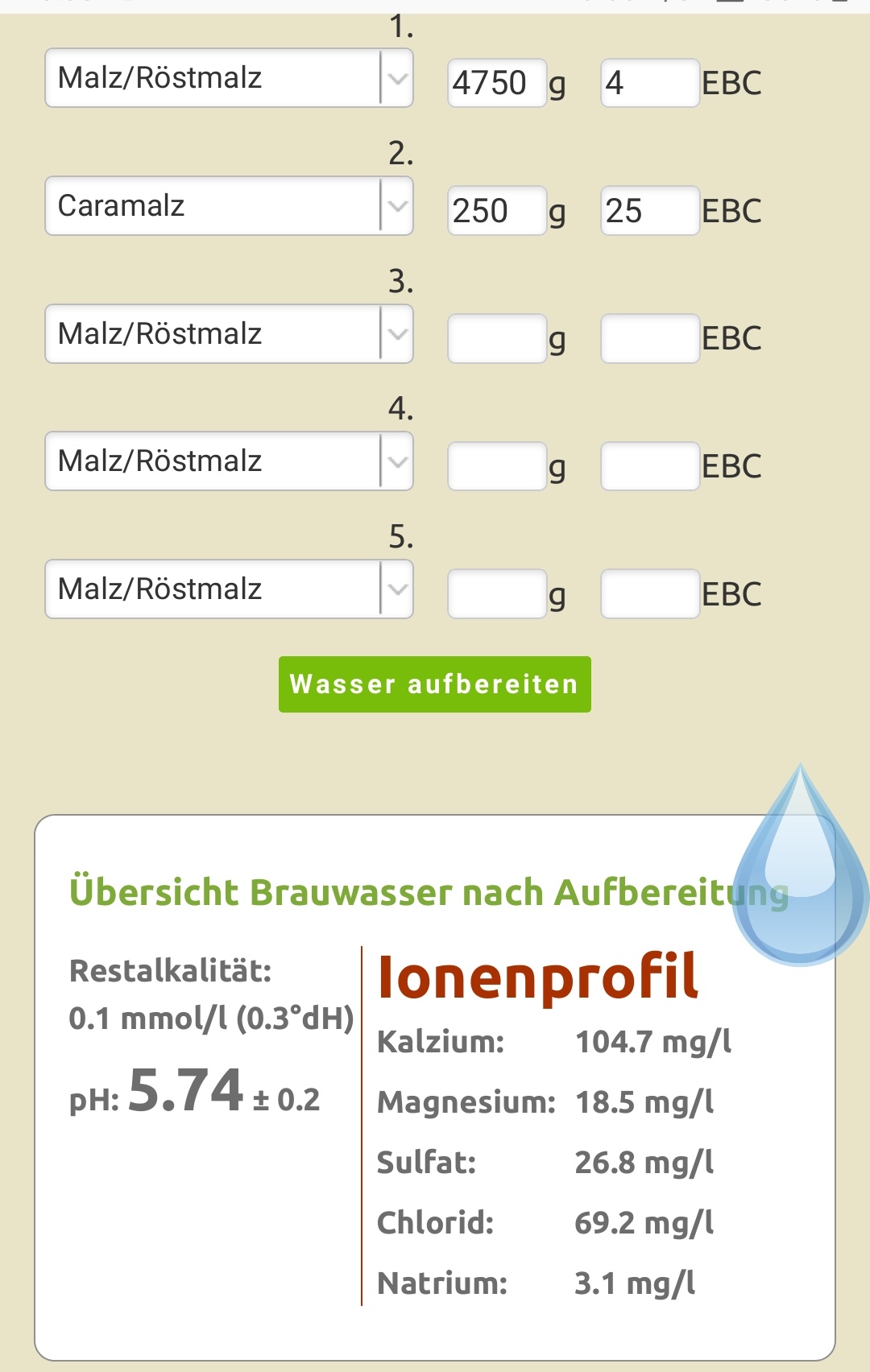Image resolution: width=870 pixels, height=1372 pixels.
Task: Open malt type dropdown for entry 3
Action: (x=229, y=333)
